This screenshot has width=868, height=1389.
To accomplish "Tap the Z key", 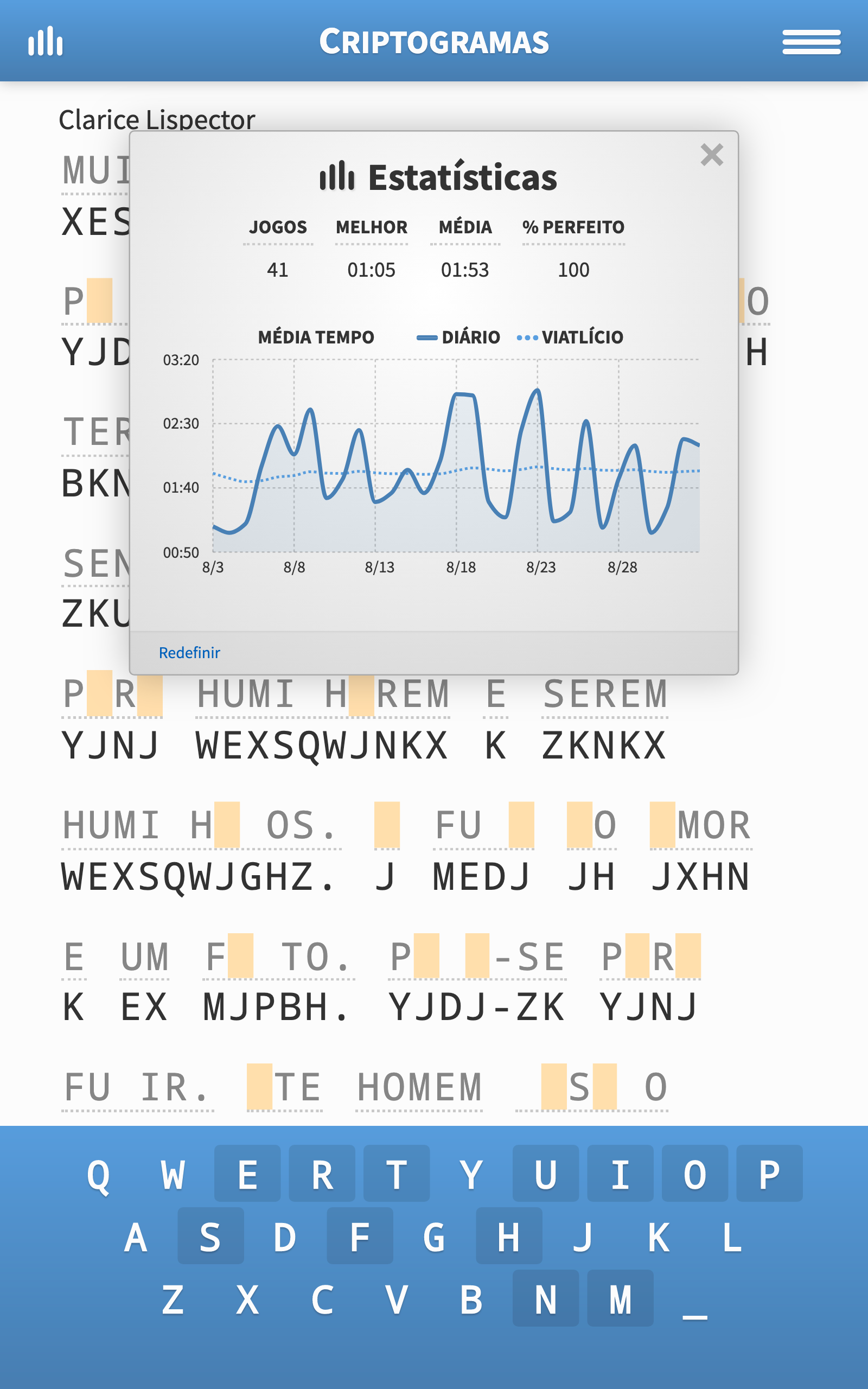I will (173, 1299).
